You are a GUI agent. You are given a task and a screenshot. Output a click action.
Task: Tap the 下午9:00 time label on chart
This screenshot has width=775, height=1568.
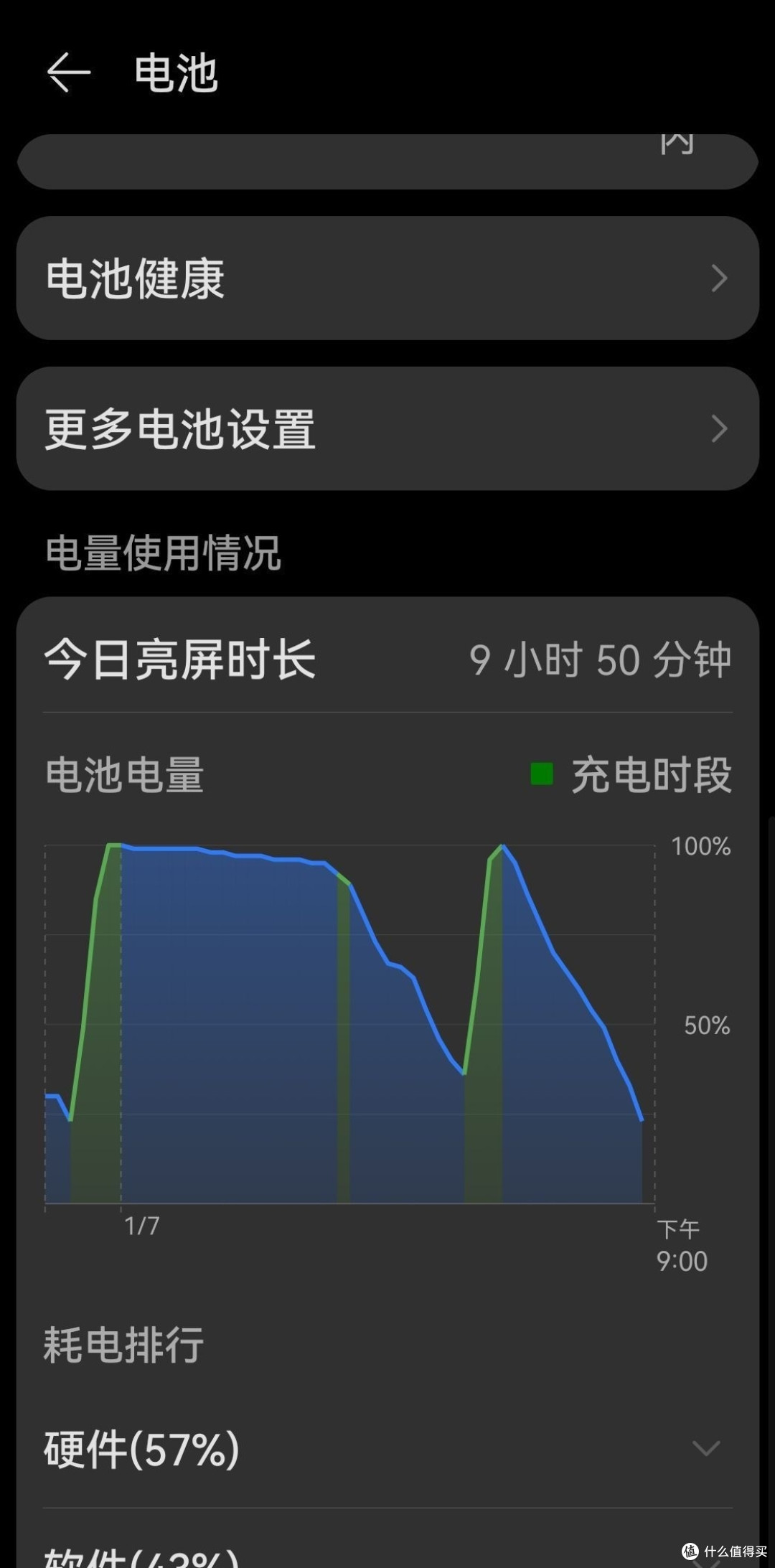[680, 1245]
